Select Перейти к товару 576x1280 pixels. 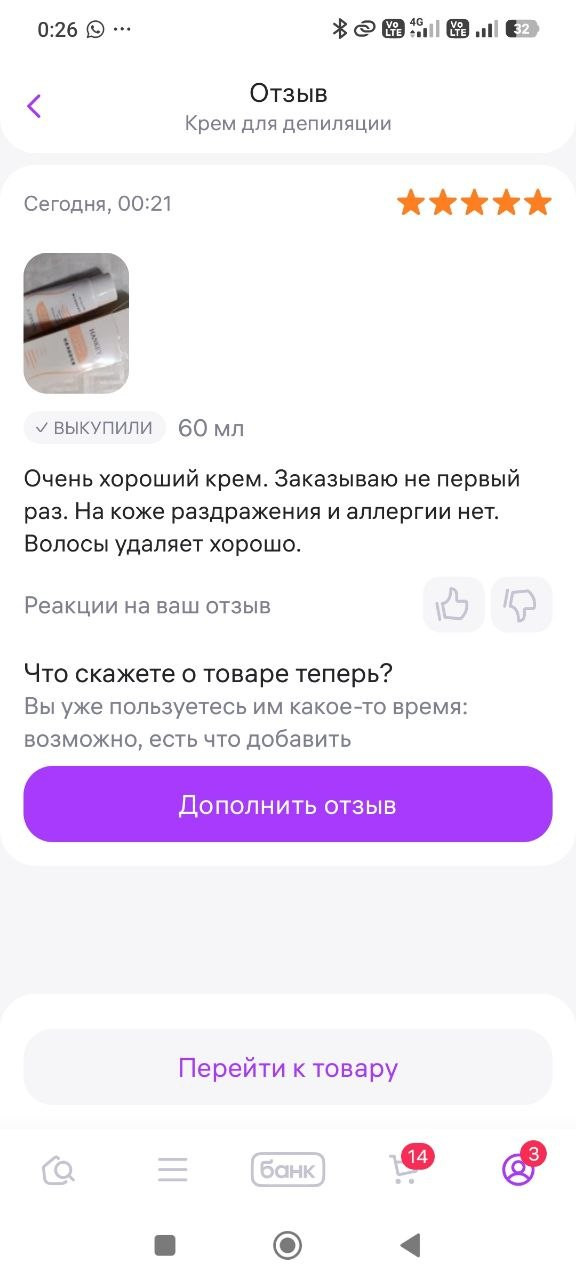288,1067
